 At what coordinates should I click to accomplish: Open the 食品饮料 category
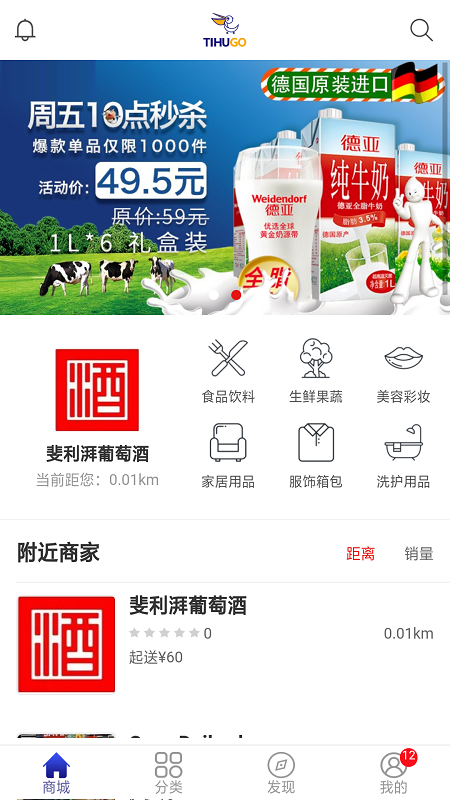coord(228,372)
